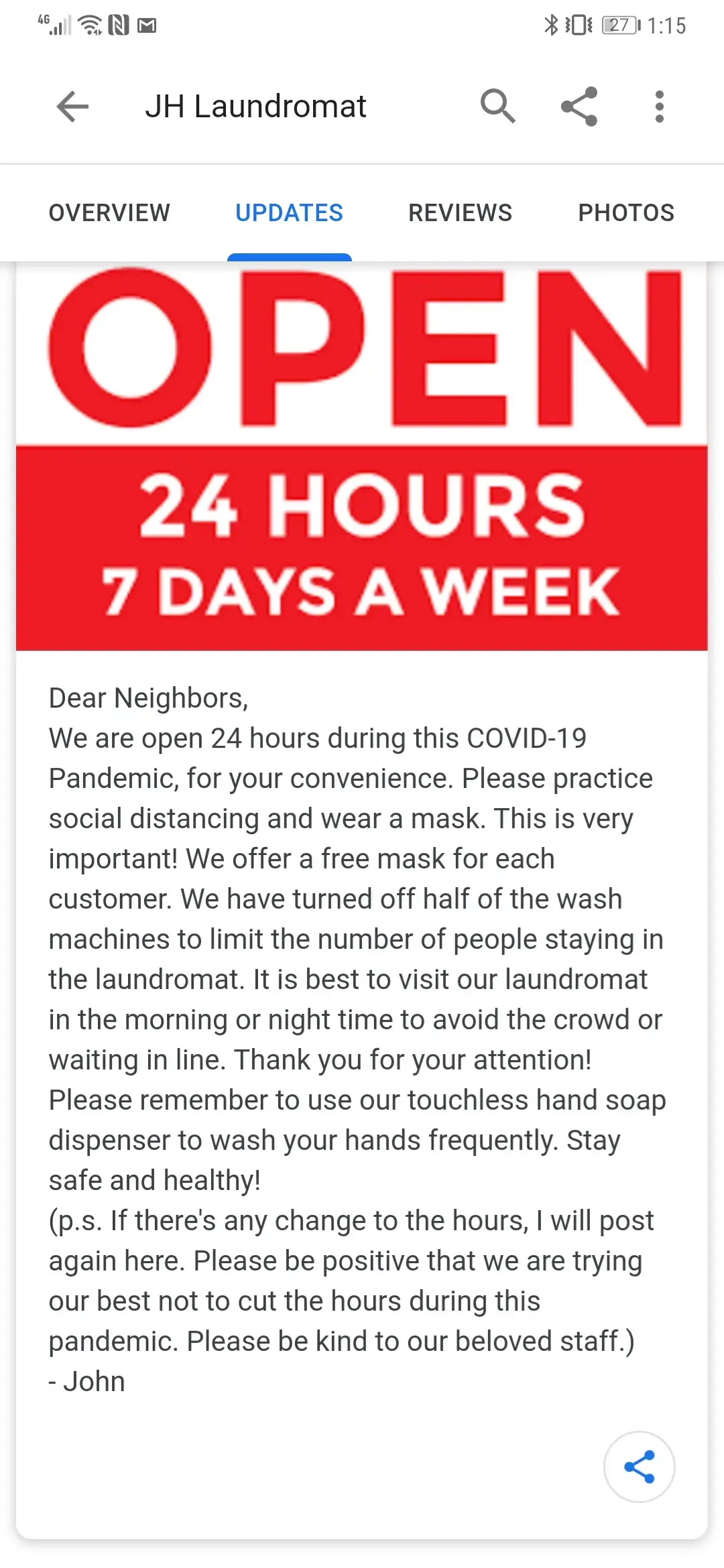
Task: Share JH Laundromat from the top bar
Action: click(579, 107)
